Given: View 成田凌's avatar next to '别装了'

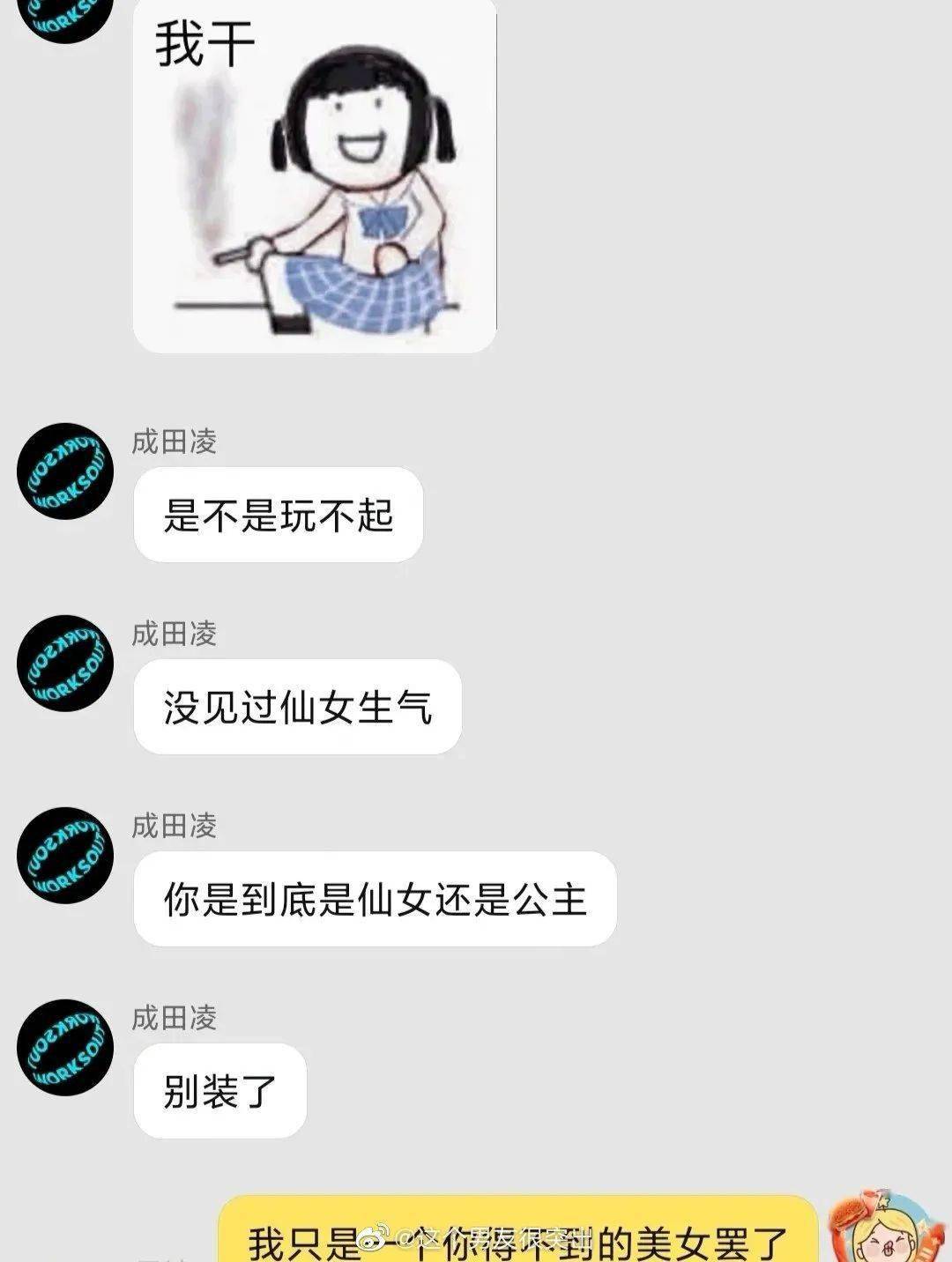Looking at the screenshot, I should click(x=64, y=1047).
